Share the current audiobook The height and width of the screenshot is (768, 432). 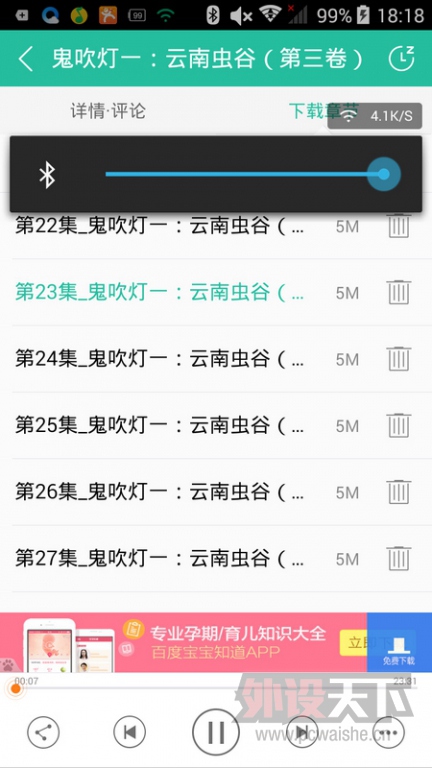tap(43, 733)
